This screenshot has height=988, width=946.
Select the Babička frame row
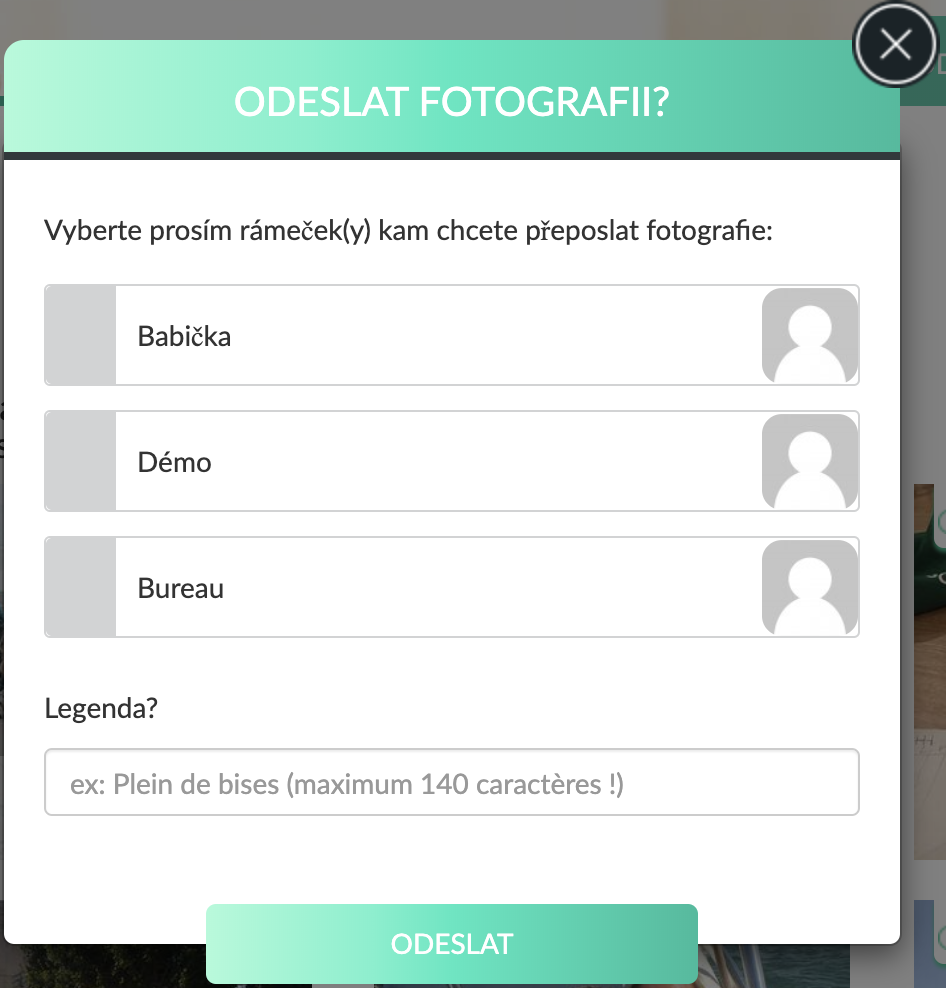coord(400,335)
